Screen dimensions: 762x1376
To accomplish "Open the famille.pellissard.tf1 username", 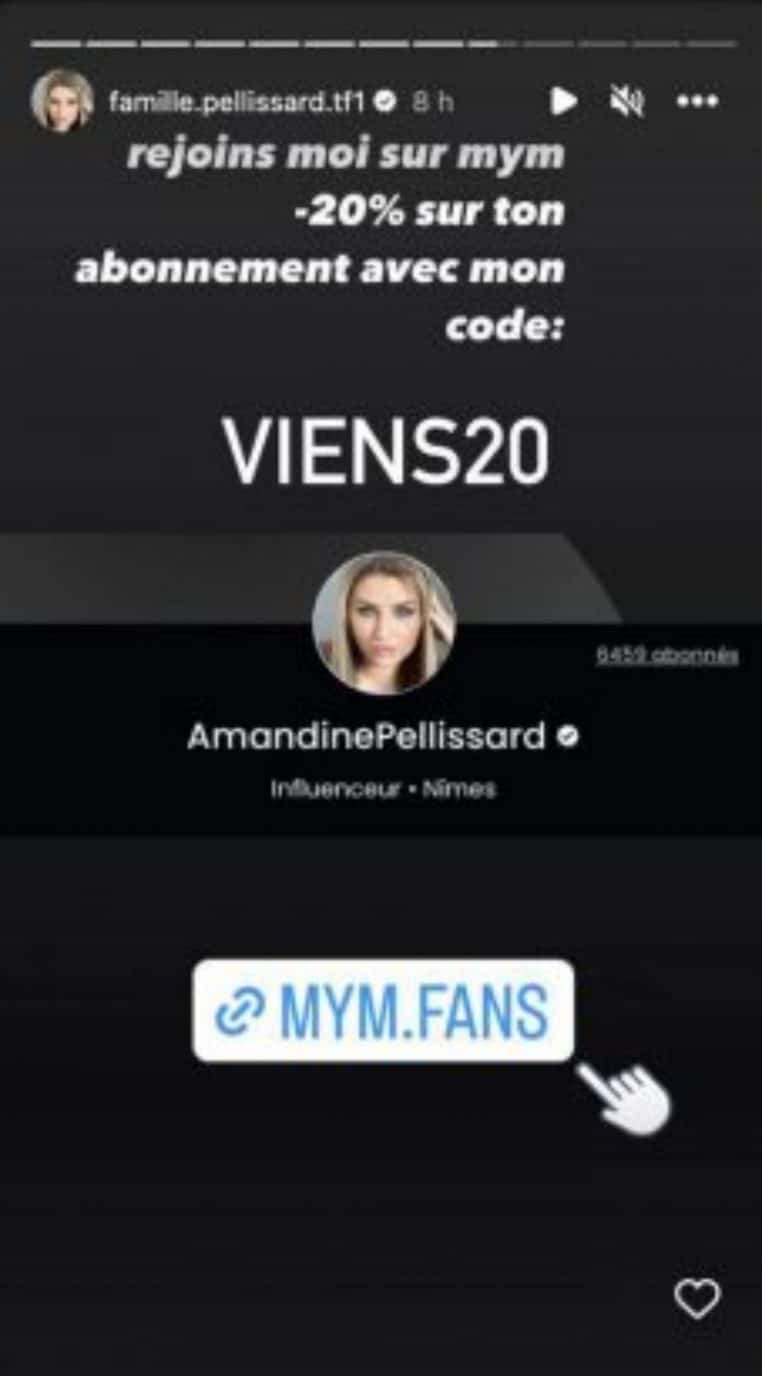I will [236, 101].
